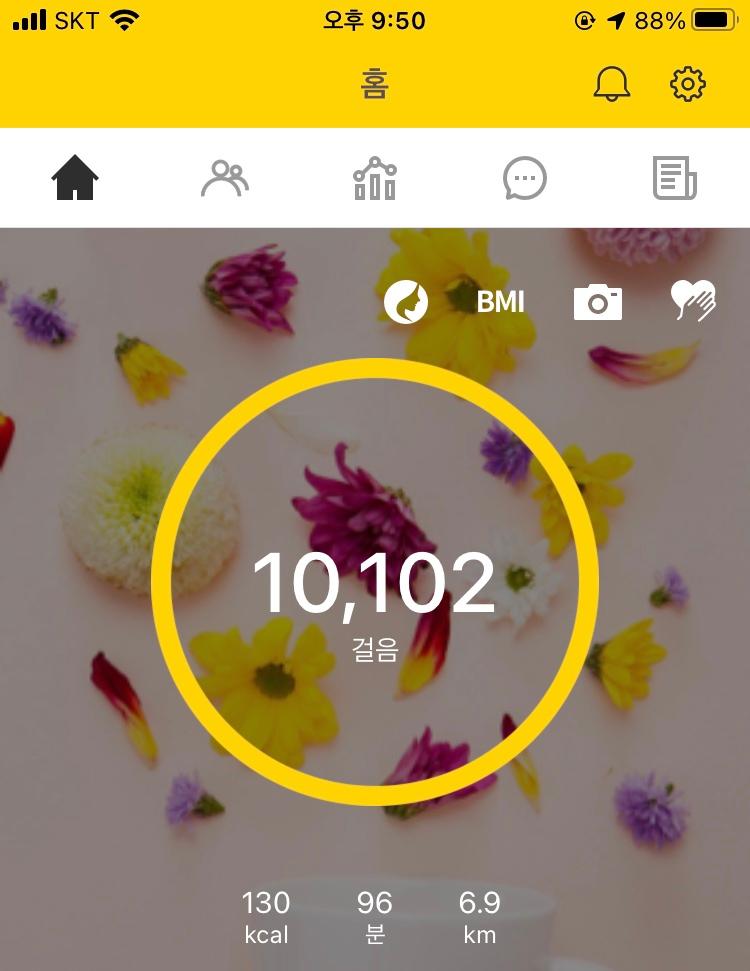Open the statistics chart tab

(x=375, y=179)
